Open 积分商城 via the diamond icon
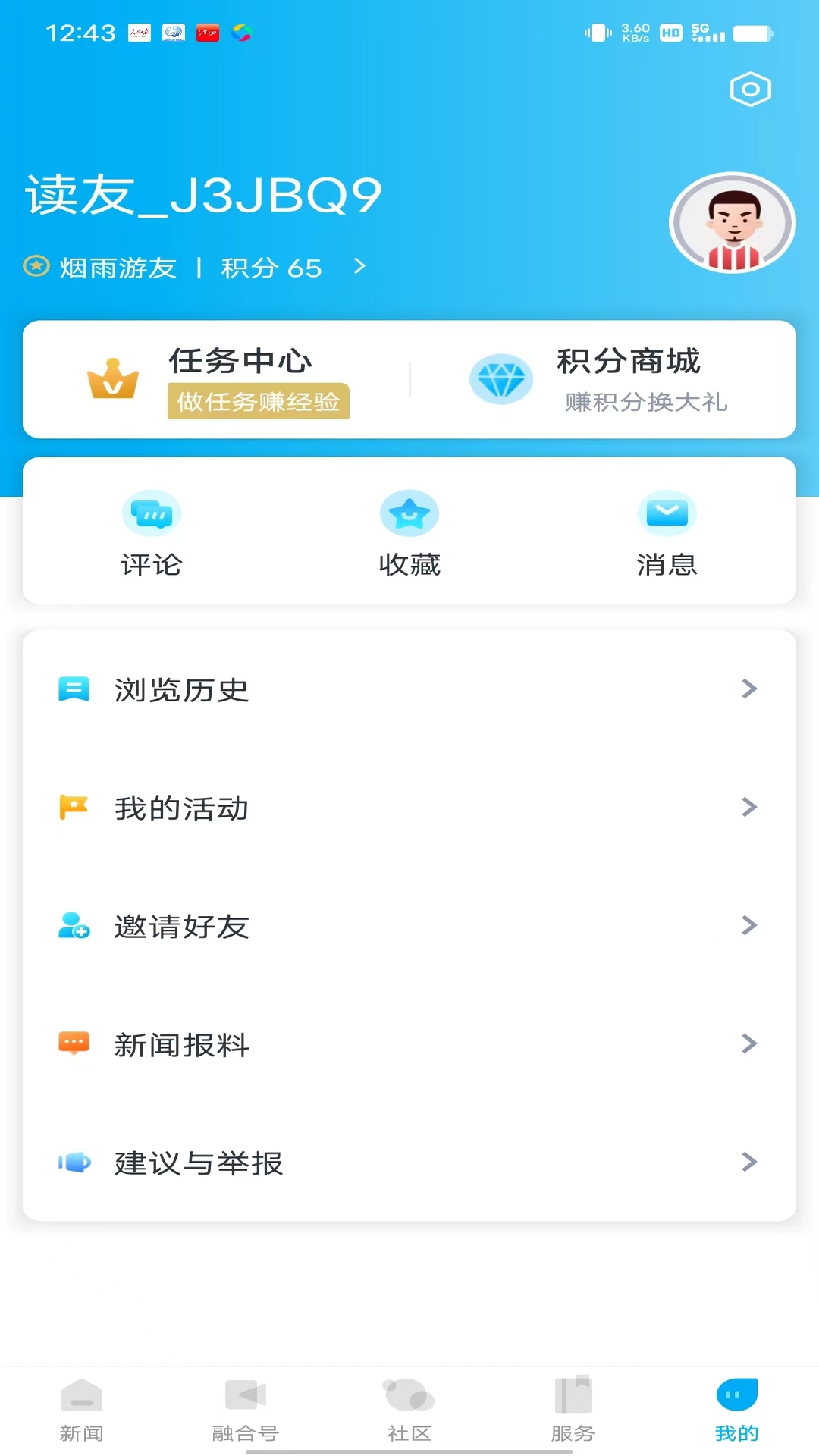 (500, 378)
